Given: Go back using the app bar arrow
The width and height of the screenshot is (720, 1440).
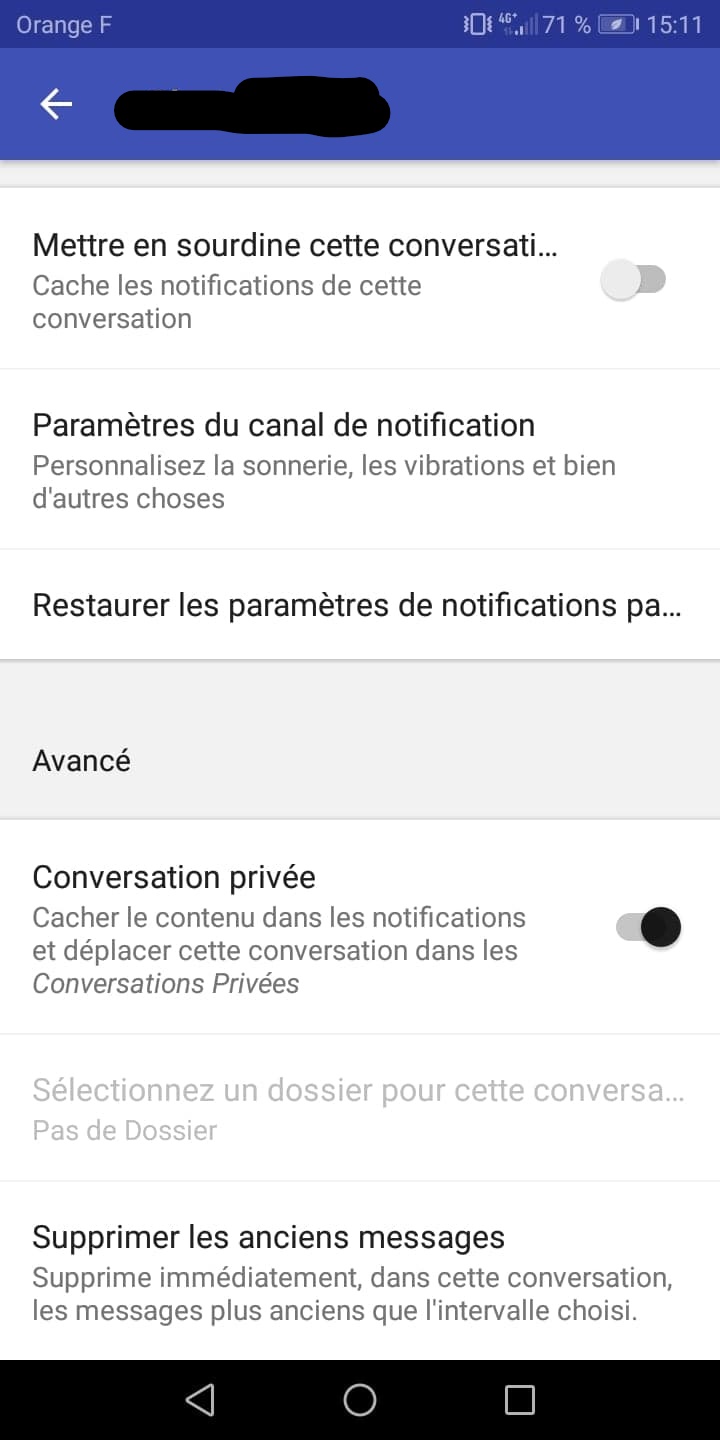Looking at the screenshot, I should (56, 104).
